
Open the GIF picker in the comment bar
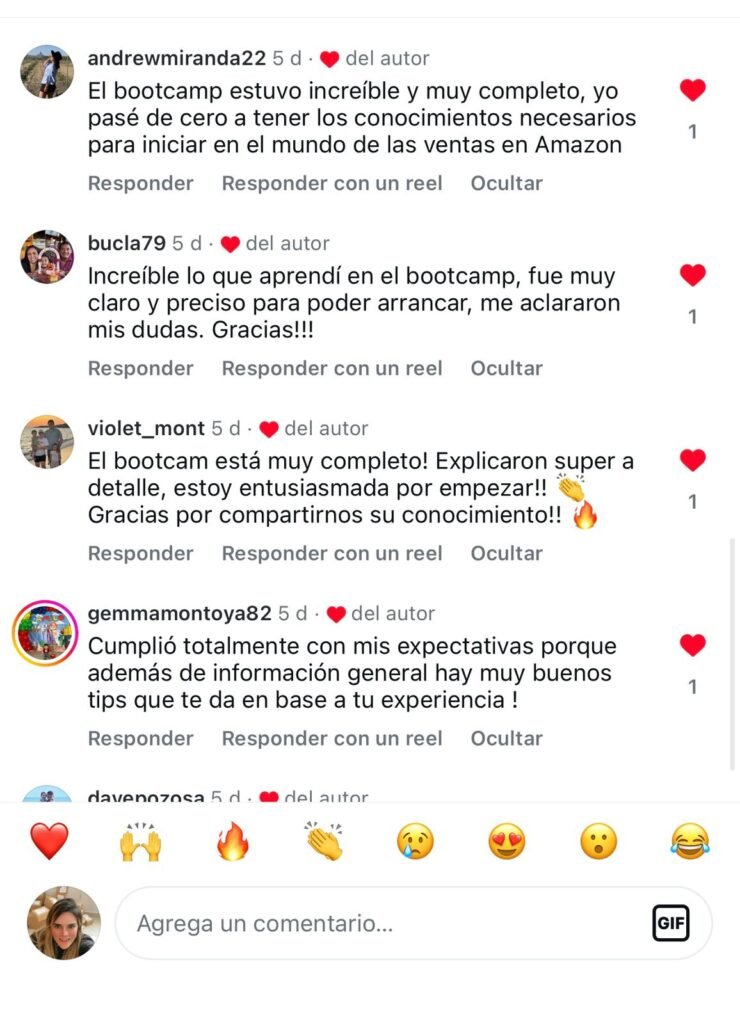tap(672, 922)
